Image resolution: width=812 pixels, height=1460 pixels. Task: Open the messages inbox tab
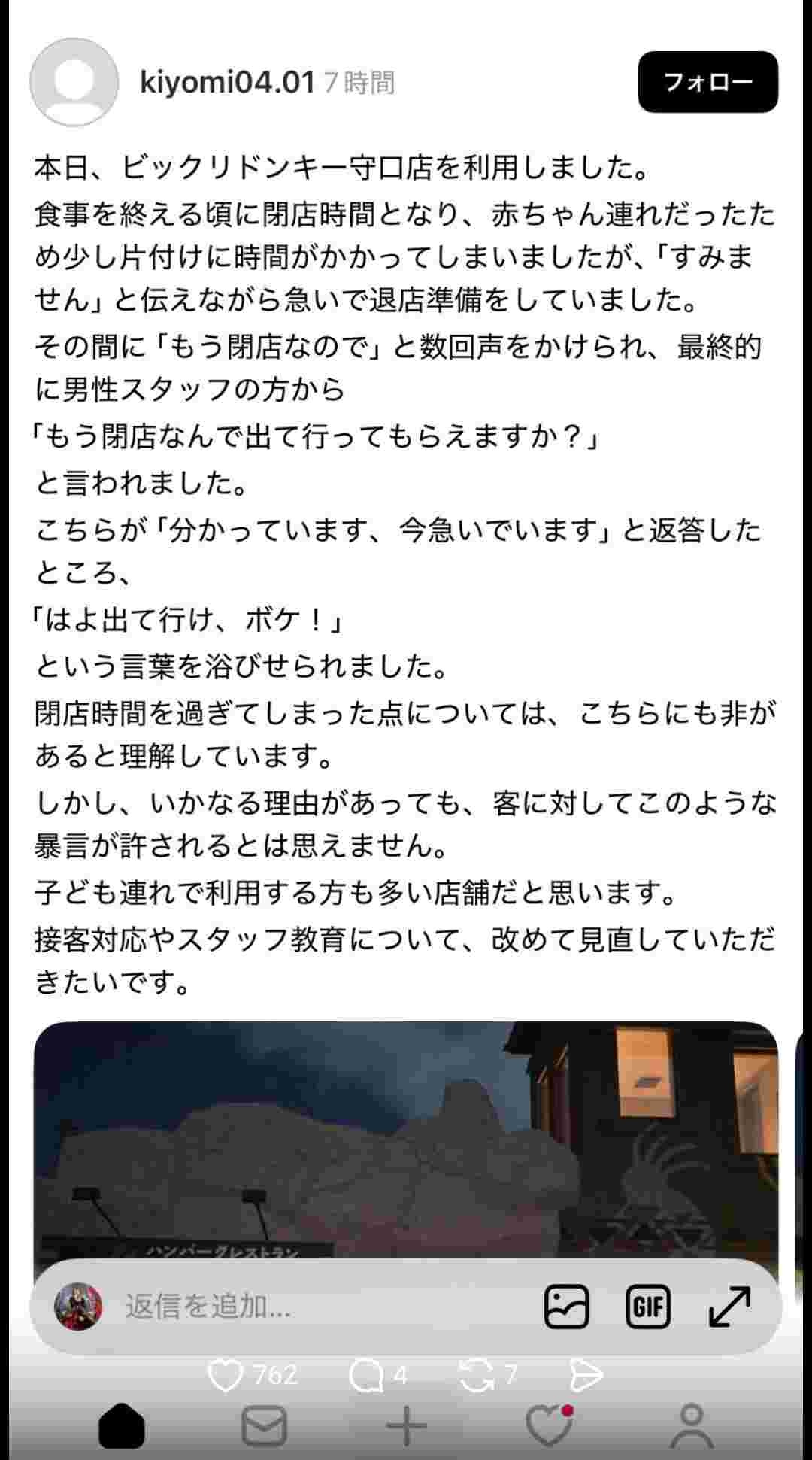point(264,1425)
